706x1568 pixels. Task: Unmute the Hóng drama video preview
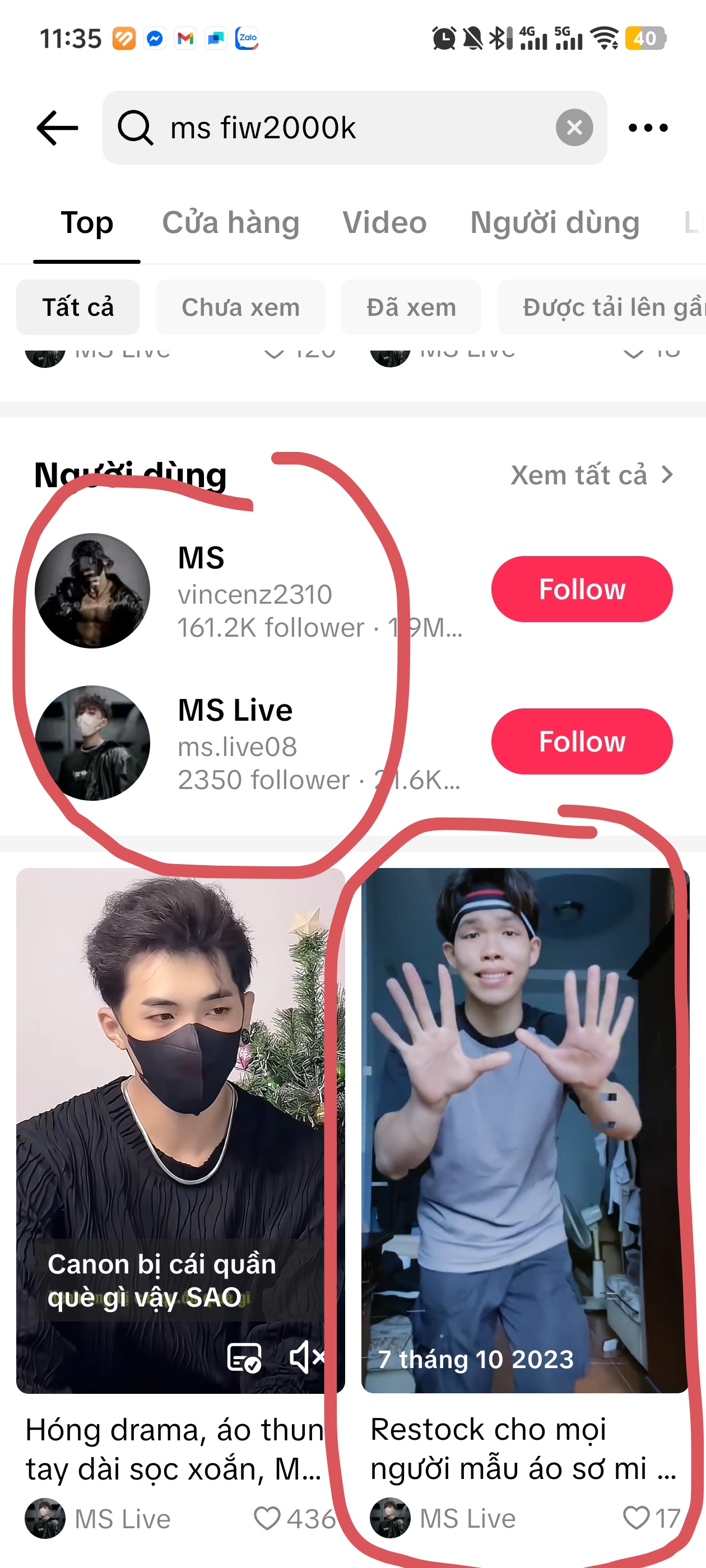(x=306, y=1357)
